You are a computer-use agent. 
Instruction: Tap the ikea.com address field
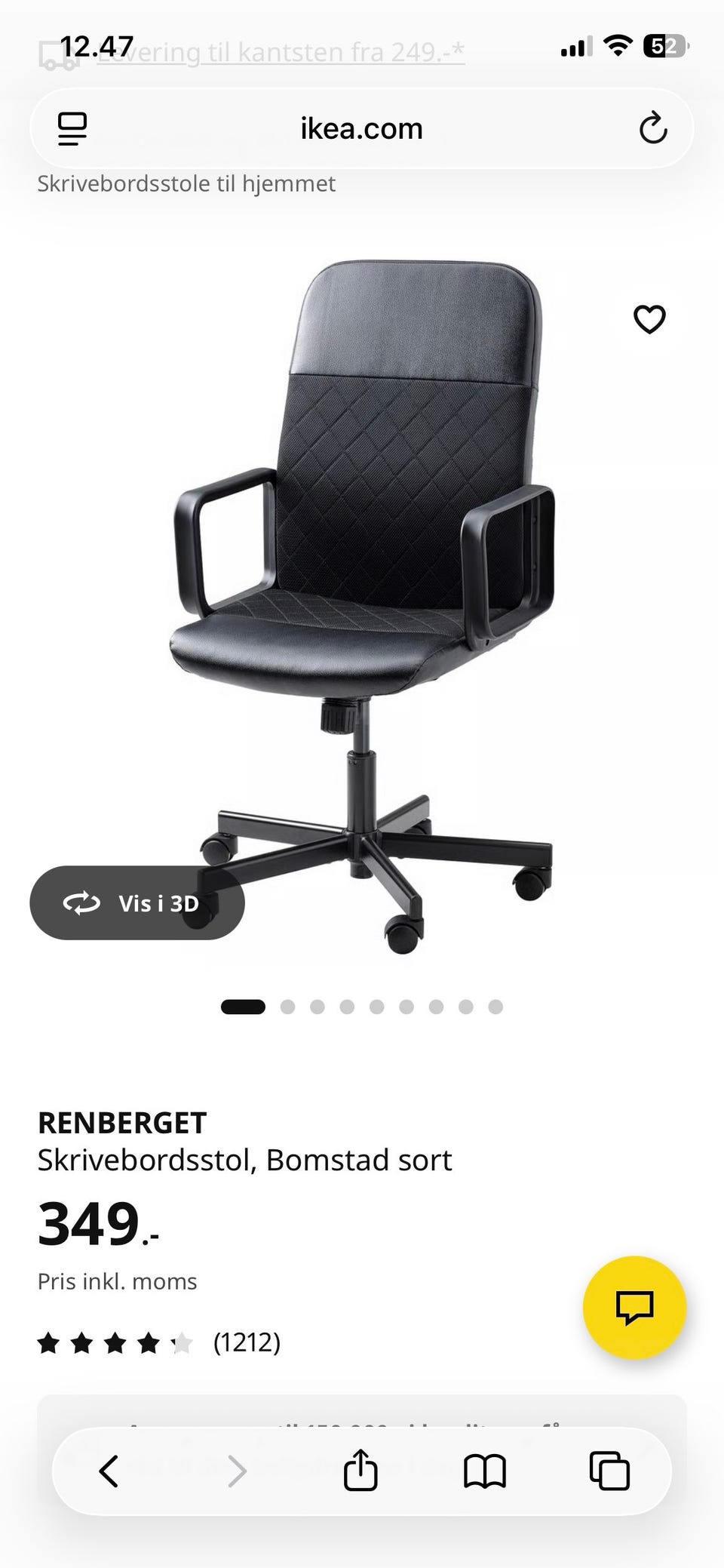(361, 128)
